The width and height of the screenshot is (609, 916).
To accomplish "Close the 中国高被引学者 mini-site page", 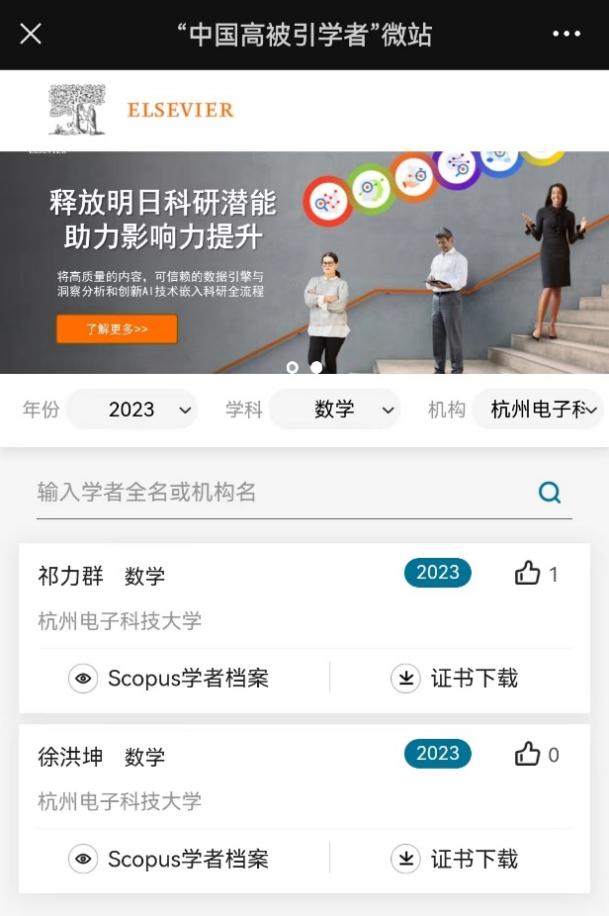I will 31,34.
